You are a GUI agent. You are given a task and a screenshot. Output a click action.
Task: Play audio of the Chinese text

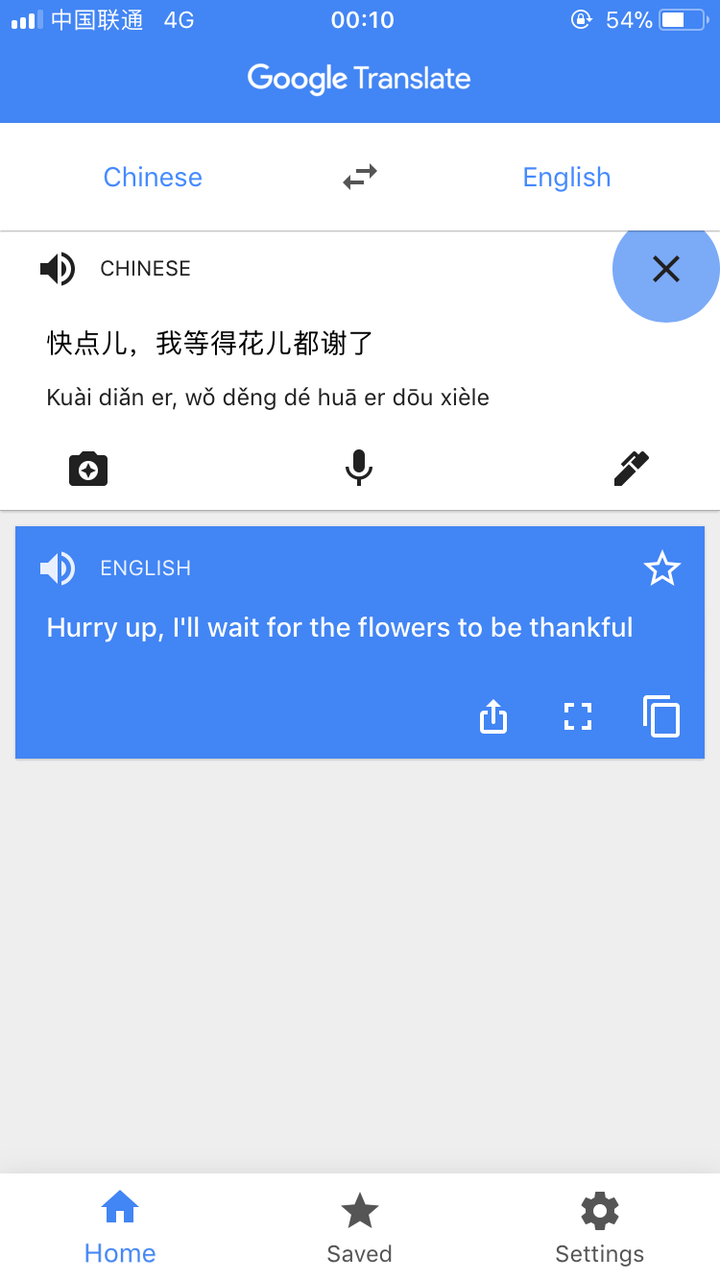58,268
